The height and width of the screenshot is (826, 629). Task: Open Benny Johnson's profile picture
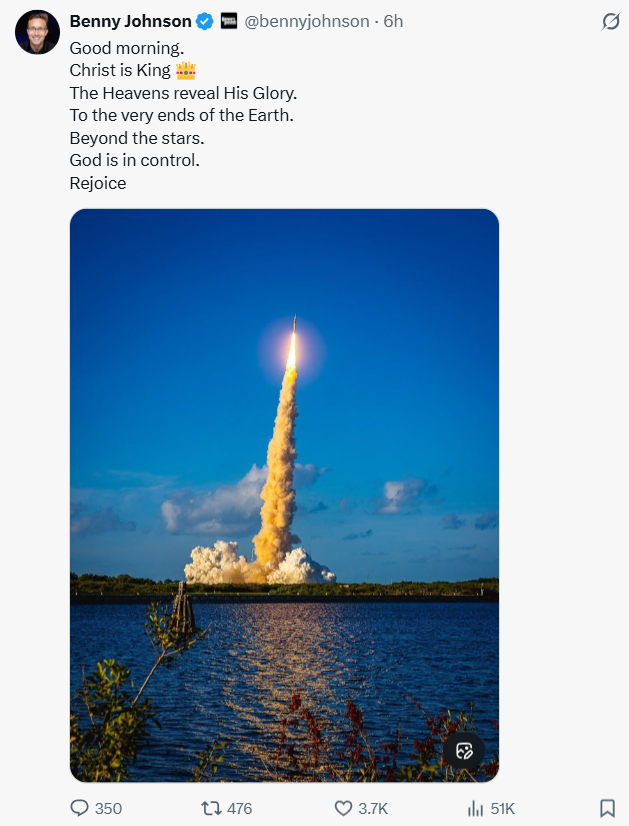pos(37,32)
